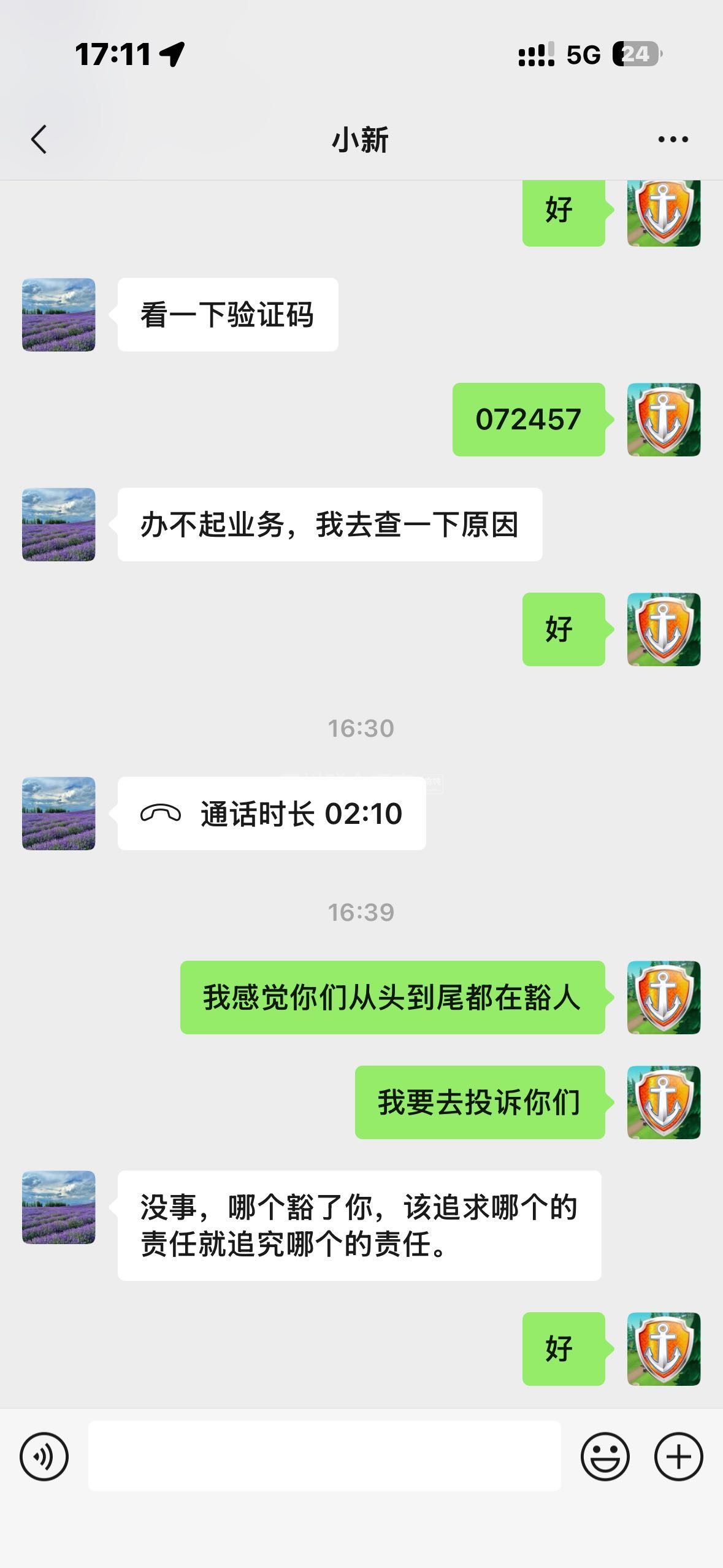Open the emoji sticker panel

pos(605,1456)
